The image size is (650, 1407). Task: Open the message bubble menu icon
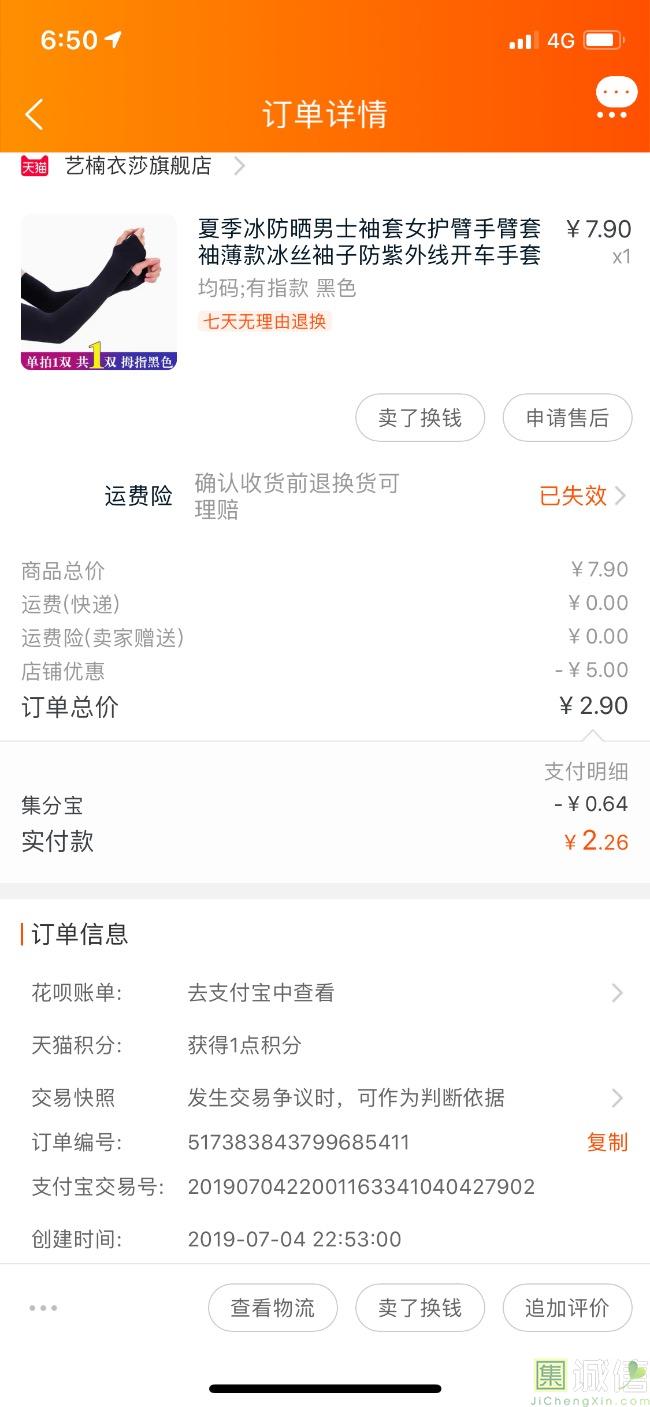(x=615, y=98)
